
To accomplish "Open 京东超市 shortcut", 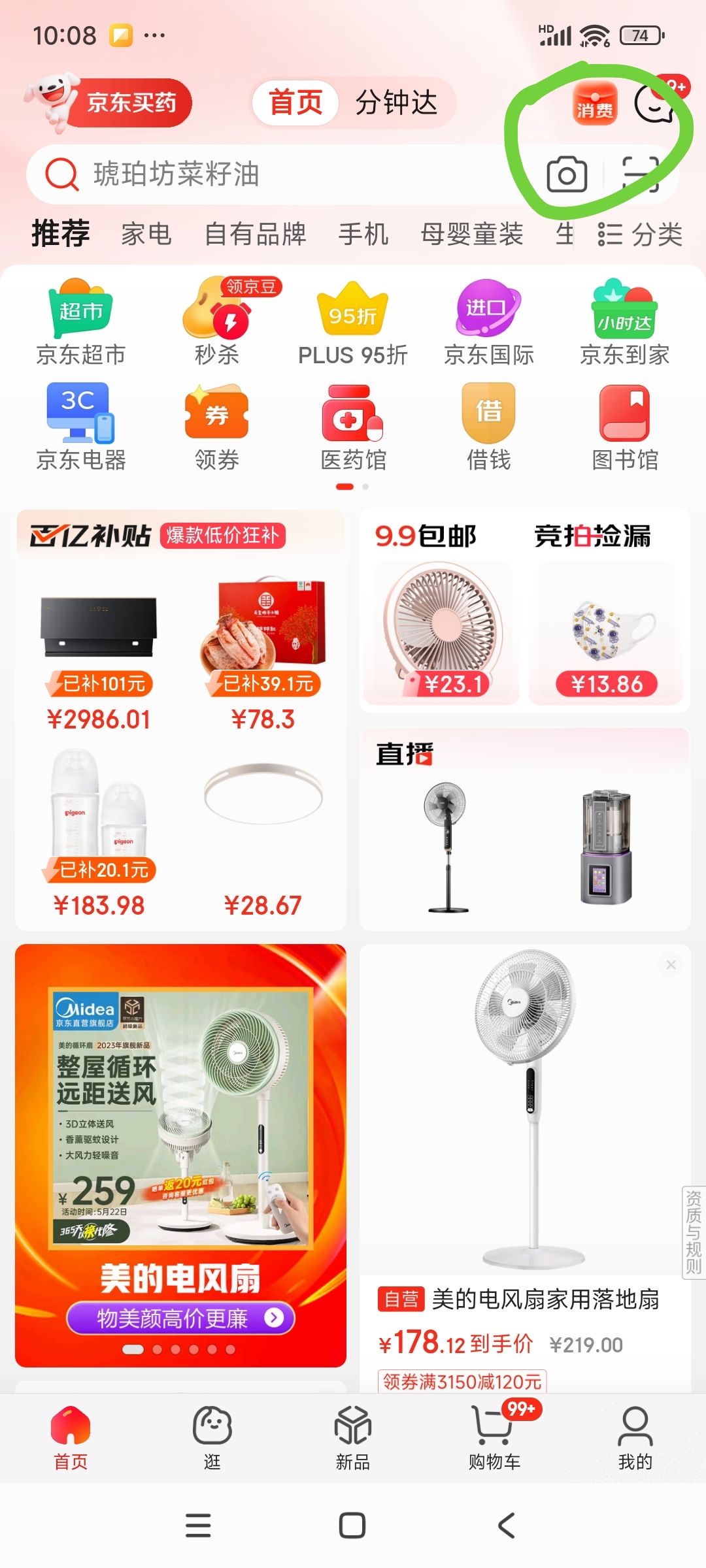I will (x=81, y=323).
